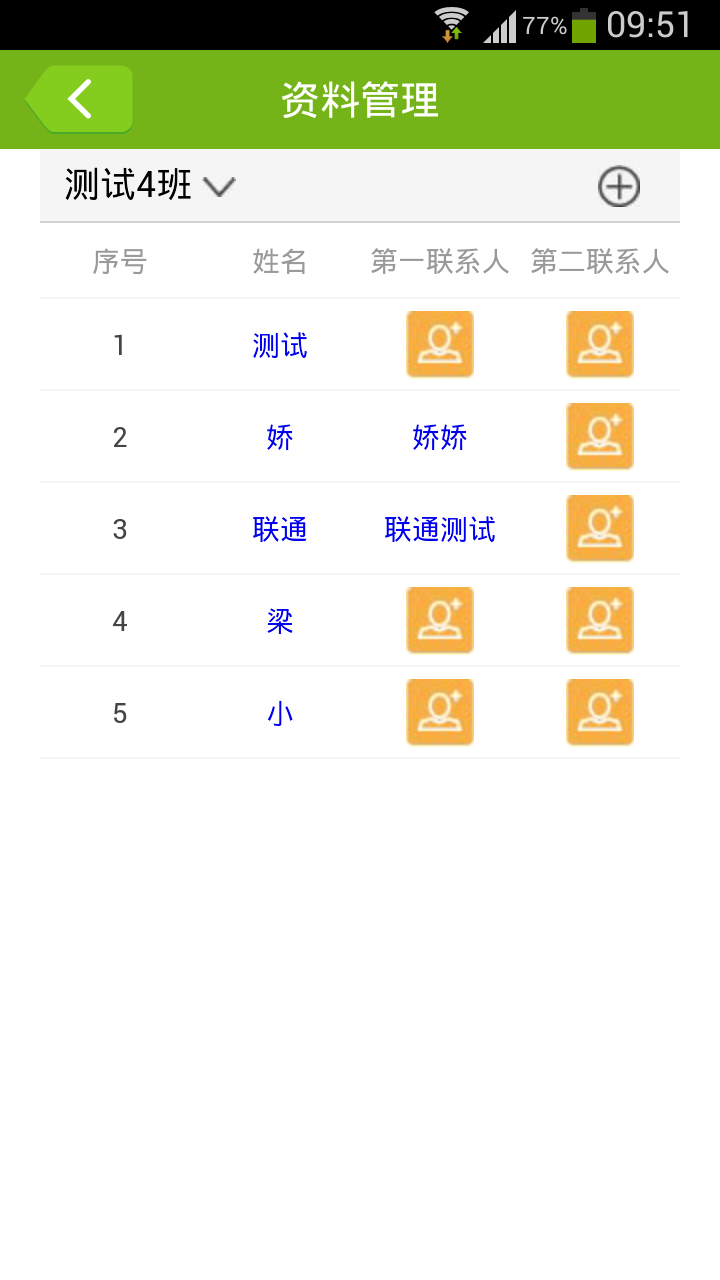This screenshot has width=720, height=1280.
Task: Open student name 测试
Action: point(280,346)
